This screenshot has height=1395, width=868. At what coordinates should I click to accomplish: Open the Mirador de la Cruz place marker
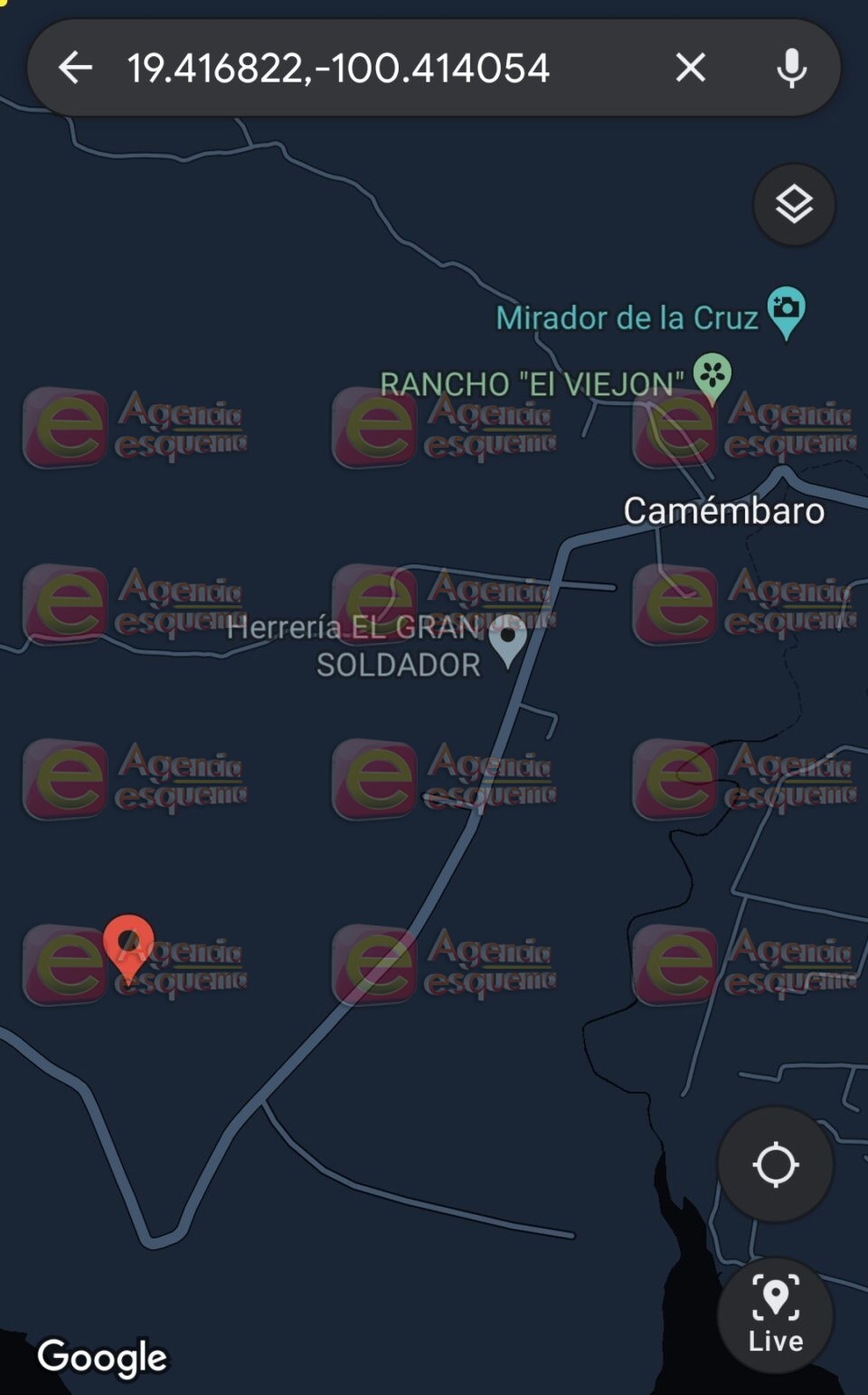(x=786, y=309)
